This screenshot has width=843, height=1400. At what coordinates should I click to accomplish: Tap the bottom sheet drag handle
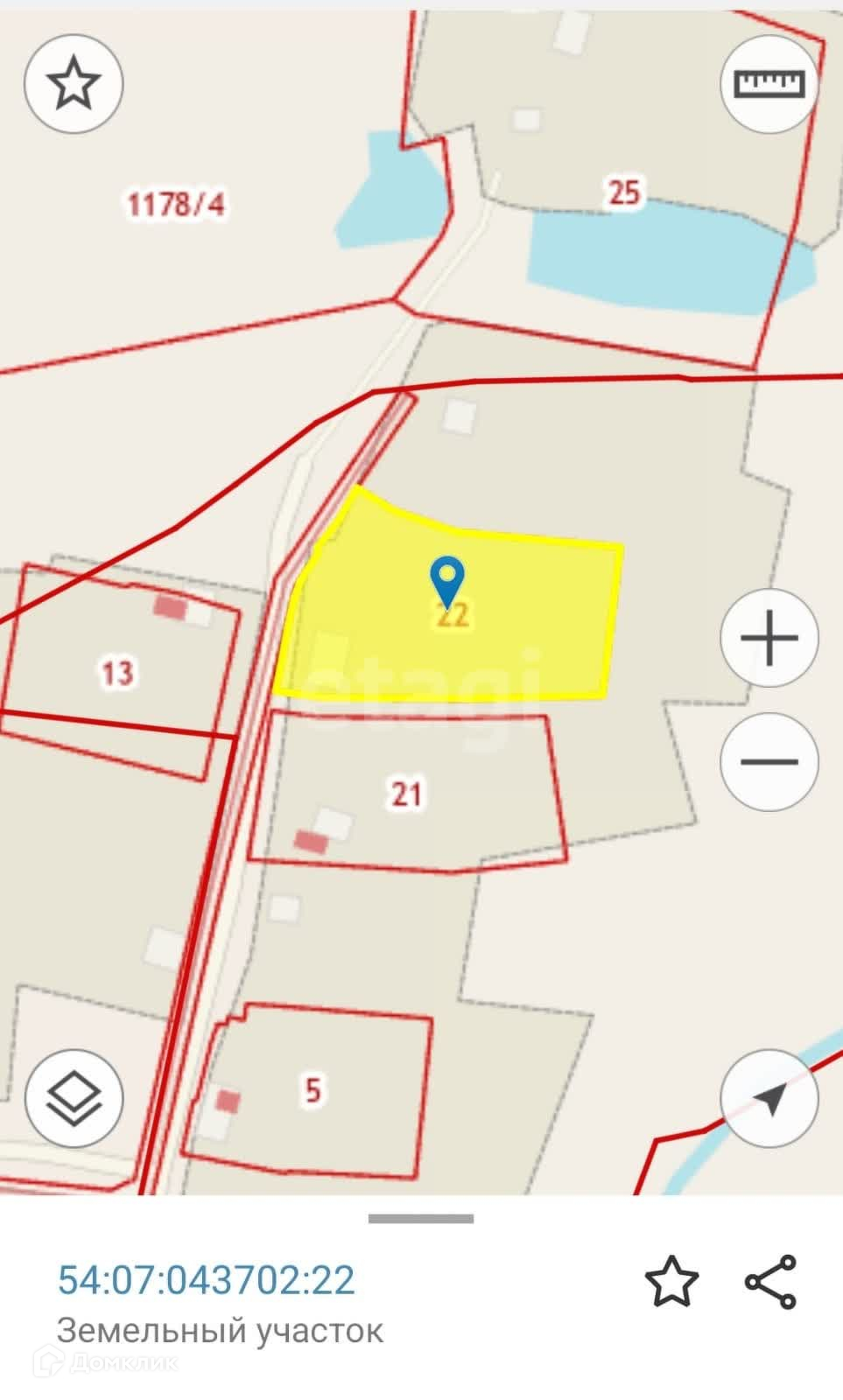[421, 1218]
